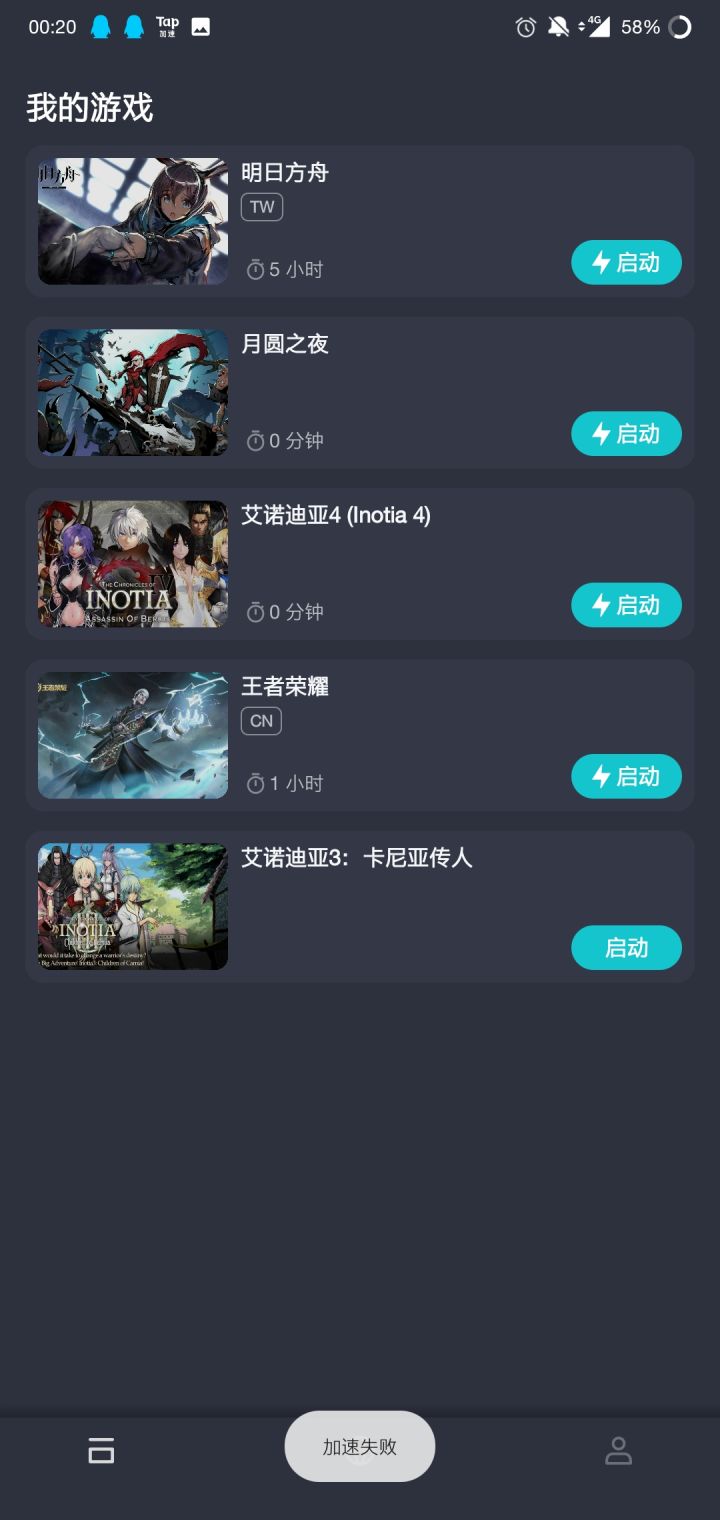Start 艾诺迪亚3：卡尼亚传人 with 启动
This screenshot has height=1520, width=720.
click(x=626, y=947)
